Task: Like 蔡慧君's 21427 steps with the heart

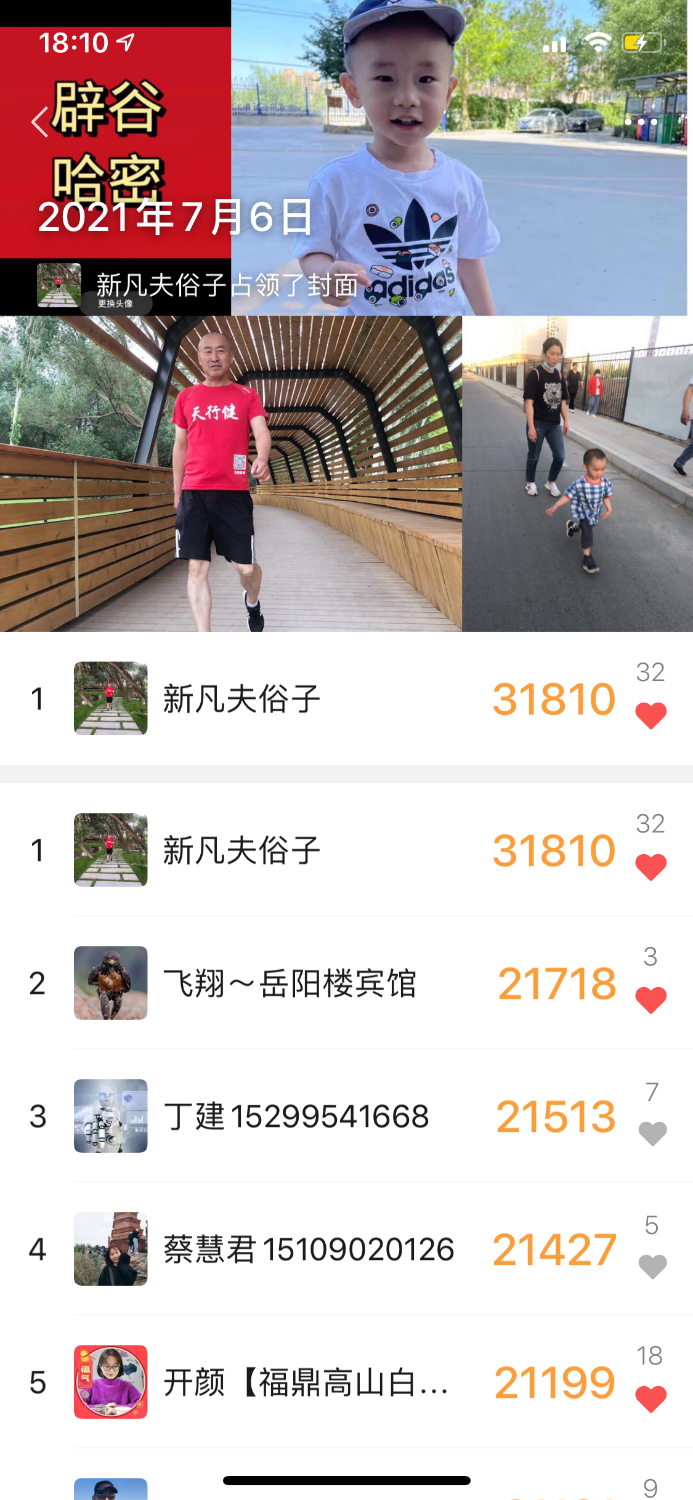Action: click(652, 1266)
